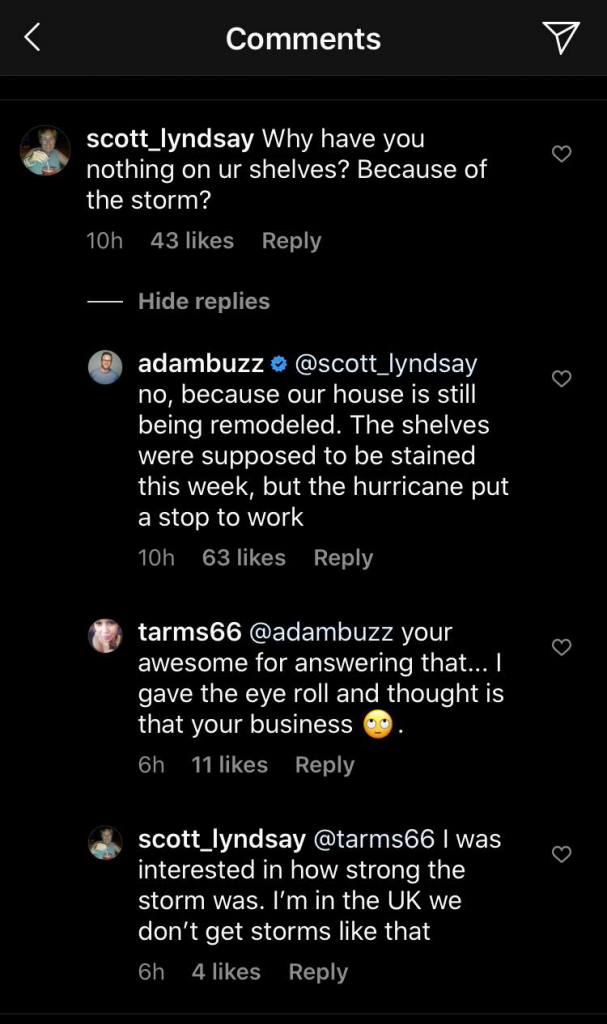Open scott_lyndsay's avatar on the top comment

pyautogui.click(x=46, y=151)
